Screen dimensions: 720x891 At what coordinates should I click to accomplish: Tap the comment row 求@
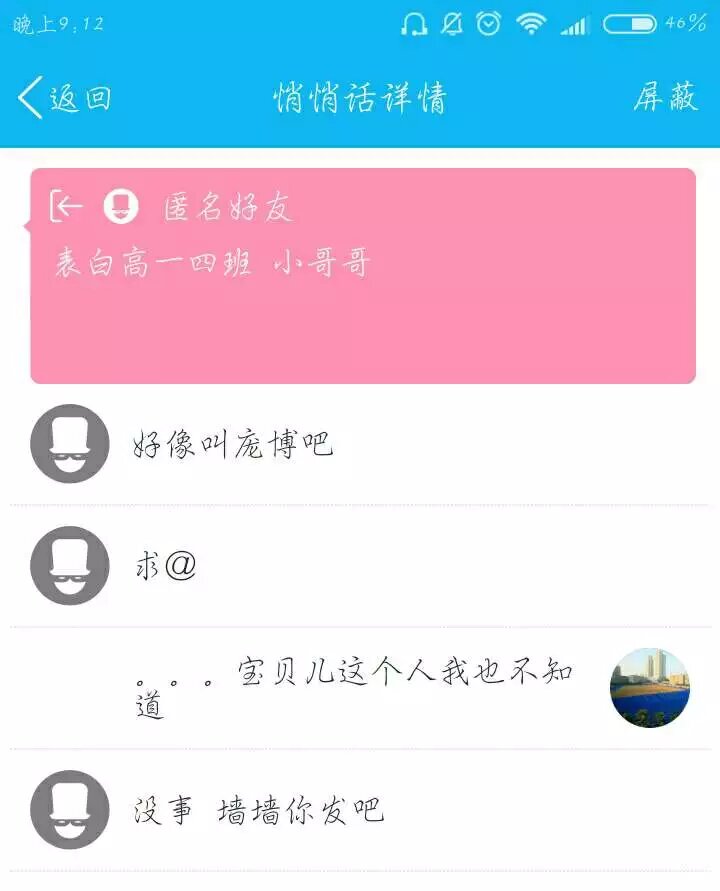coord(166,567)
